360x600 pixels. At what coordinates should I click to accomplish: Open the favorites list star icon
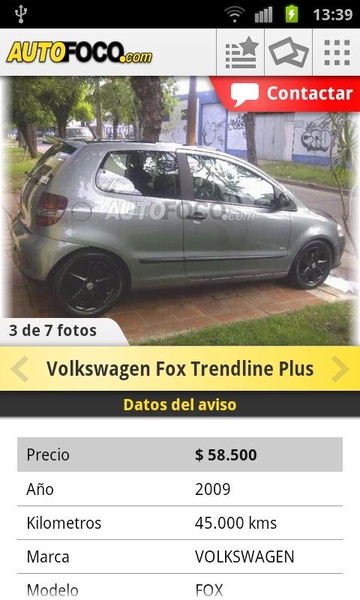(241, 52)
